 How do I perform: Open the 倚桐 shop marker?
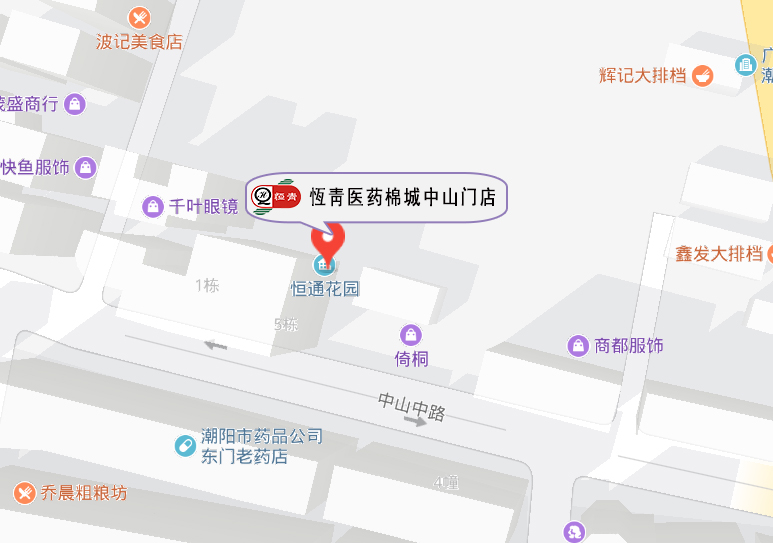click(411, 335)
